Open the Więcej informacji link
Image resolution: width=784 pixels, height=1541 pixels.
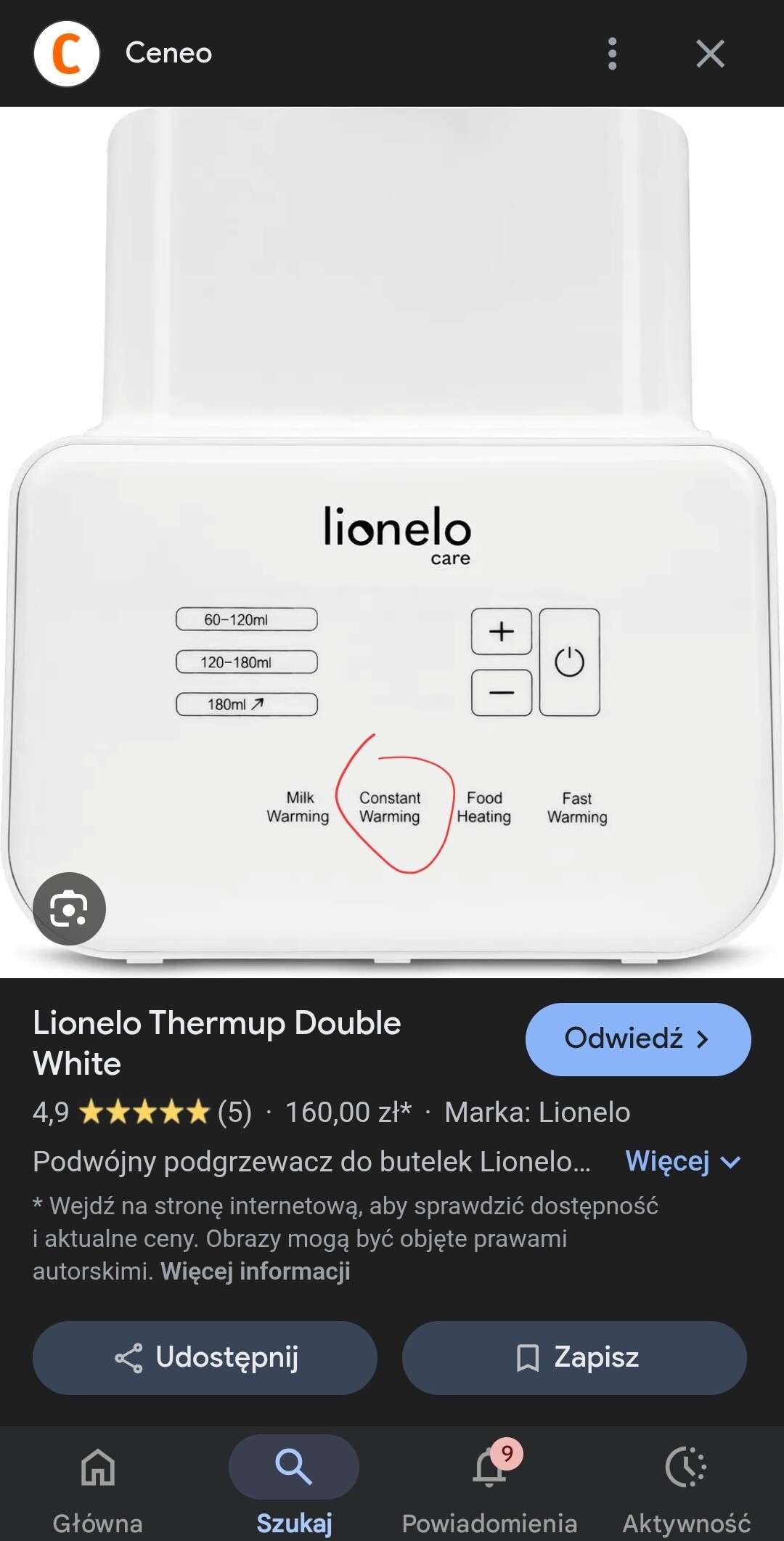click(x=256, y=1271)
